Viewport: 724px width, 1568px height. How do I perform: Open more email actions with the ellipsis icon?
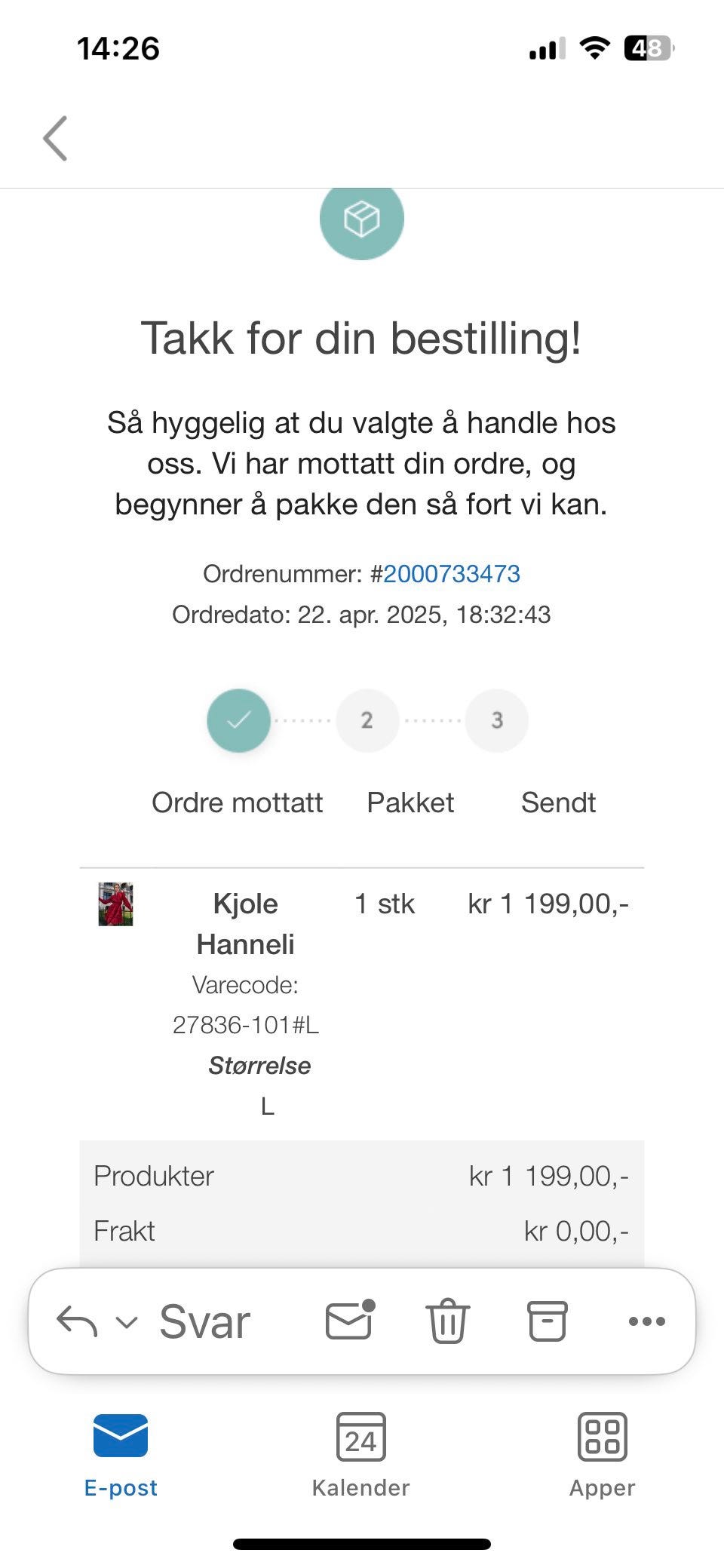pos(647,1321)
